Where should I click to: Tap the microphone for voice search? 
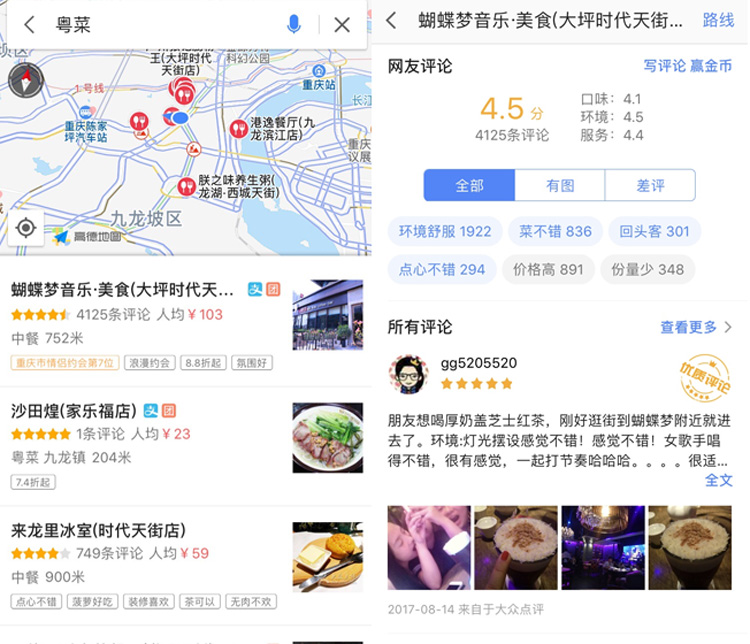(294, 25)
